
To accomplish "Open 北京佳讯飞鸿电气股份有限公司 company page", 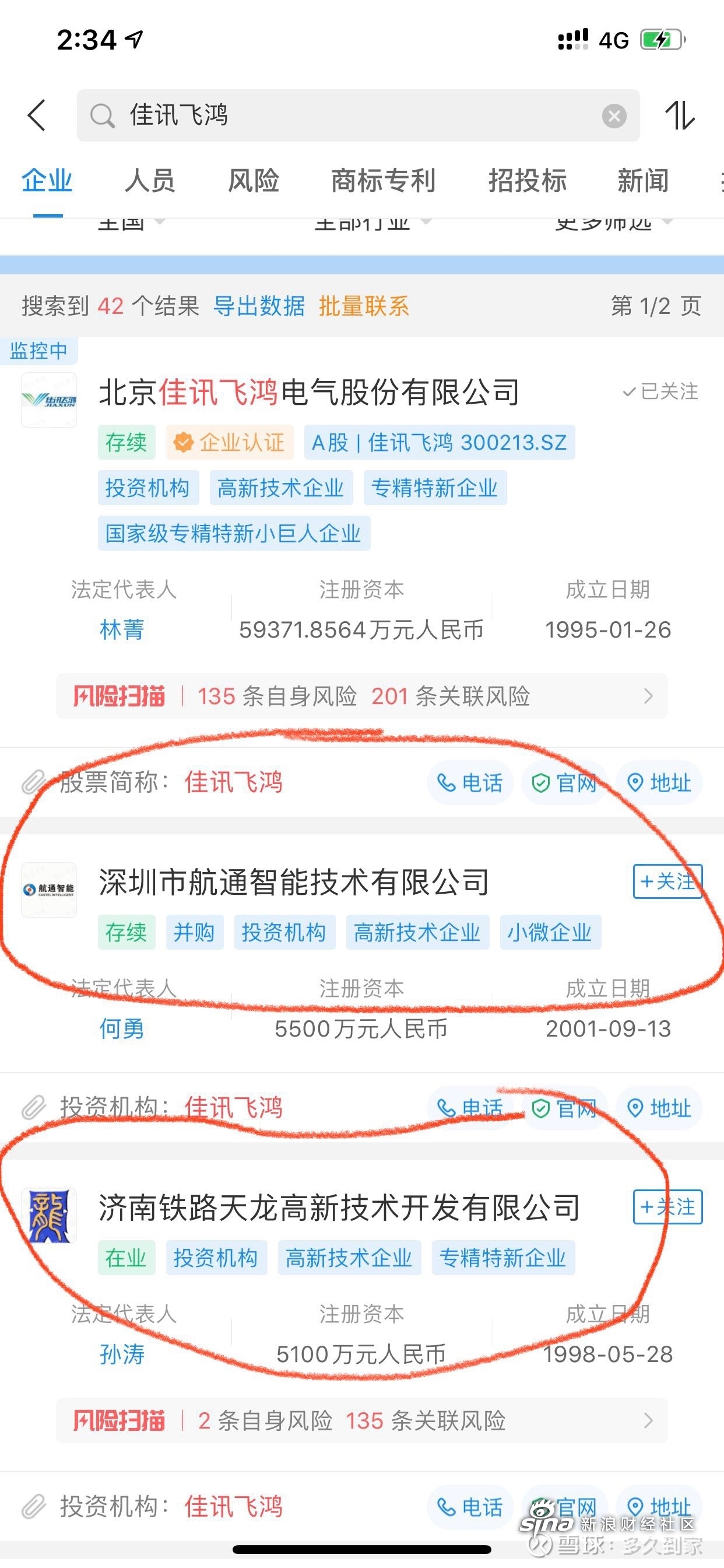I will click(309, 392).
